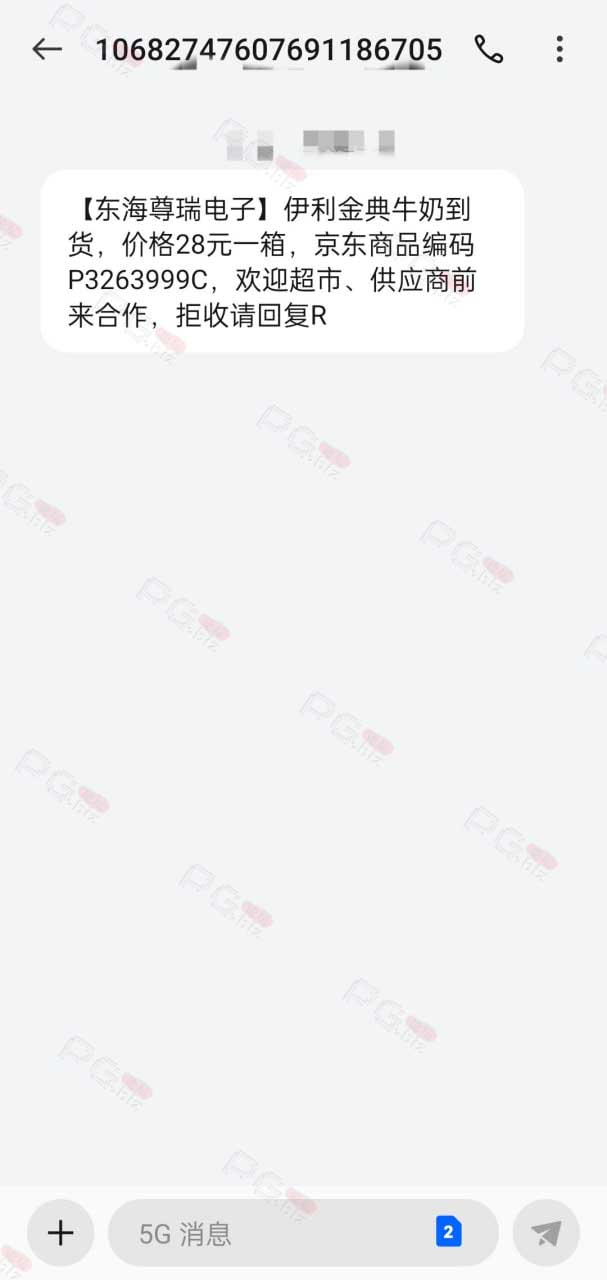Switch SIM using the blue 2 badge

coord(448,1233)
